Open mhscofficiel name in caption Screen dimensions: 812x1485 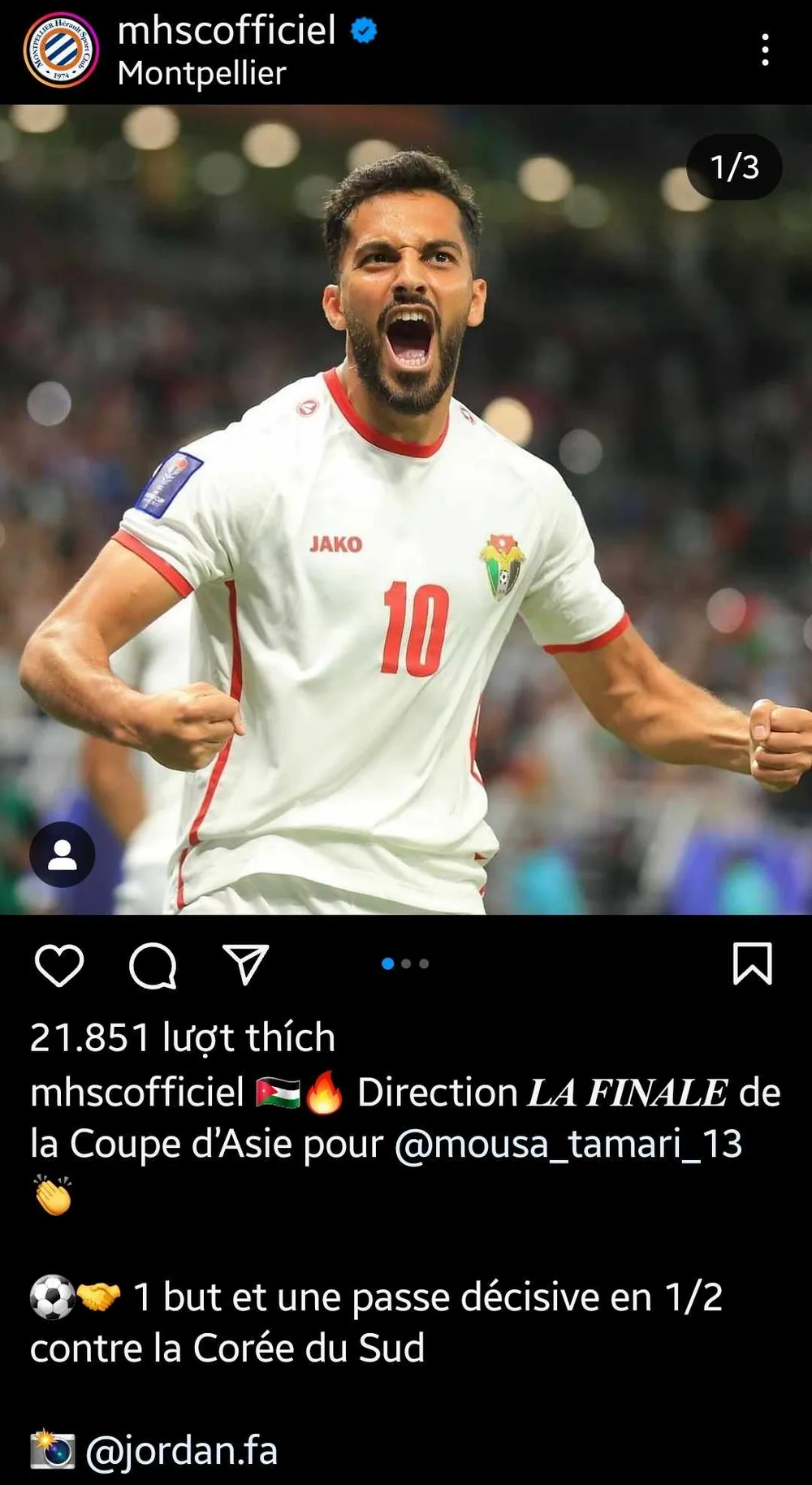pyautogui.click(x=137, y=1093)
